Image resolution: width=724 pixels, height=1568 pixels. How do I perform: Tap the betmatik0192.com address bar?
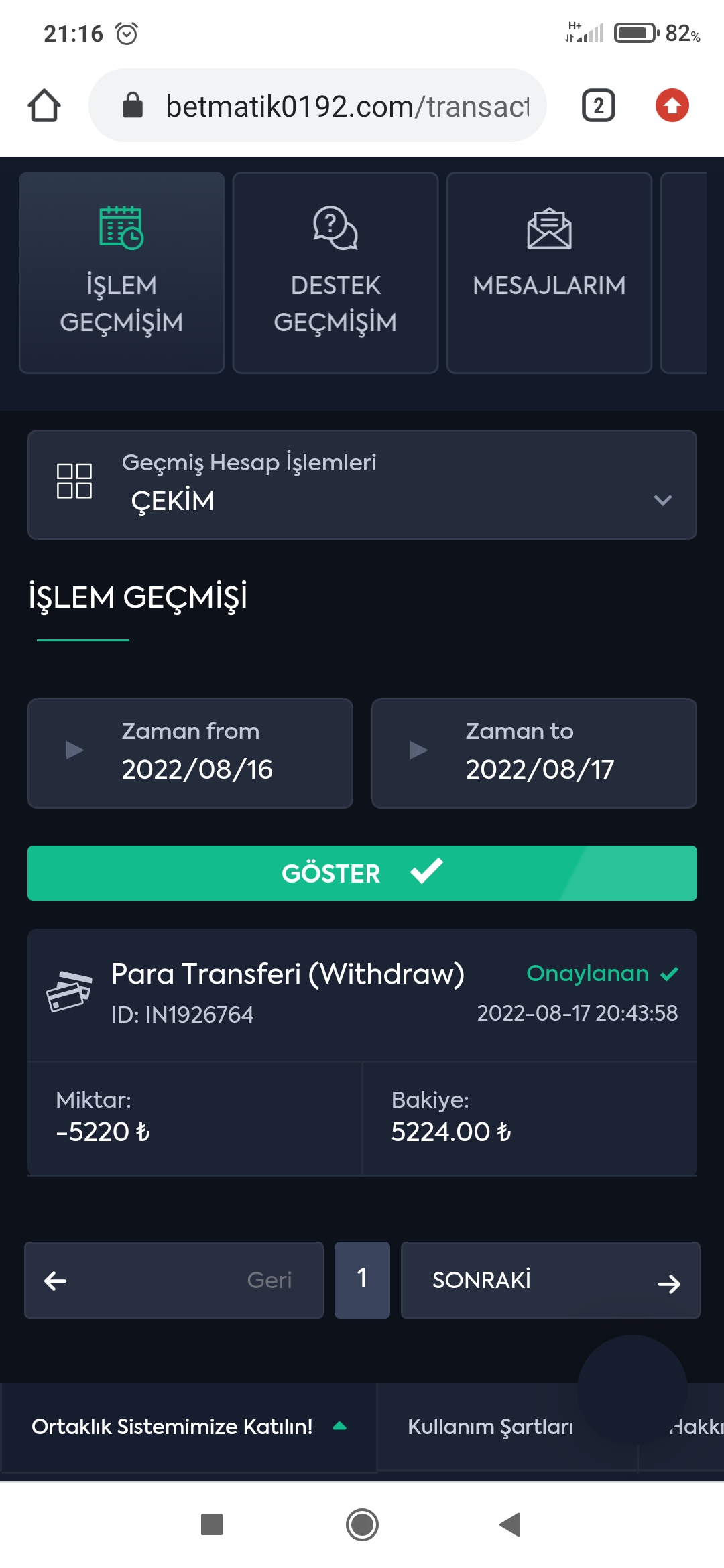click(x=318, y=105)
